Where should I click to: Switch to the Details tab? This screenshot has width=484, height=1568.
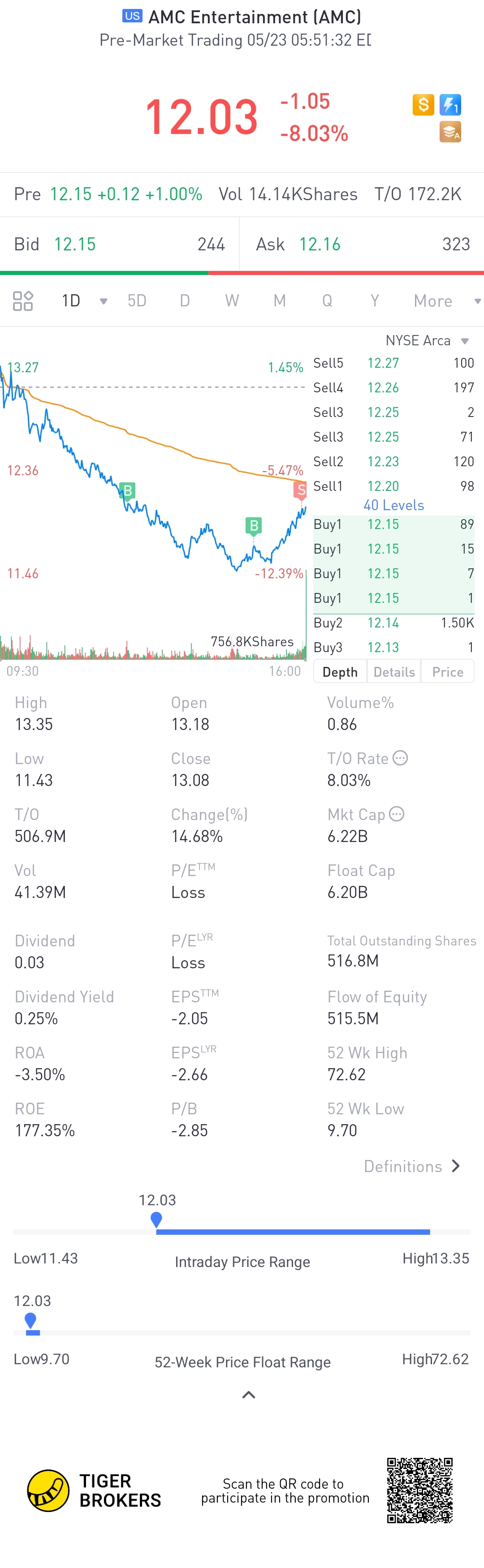(x=394, y=672)
